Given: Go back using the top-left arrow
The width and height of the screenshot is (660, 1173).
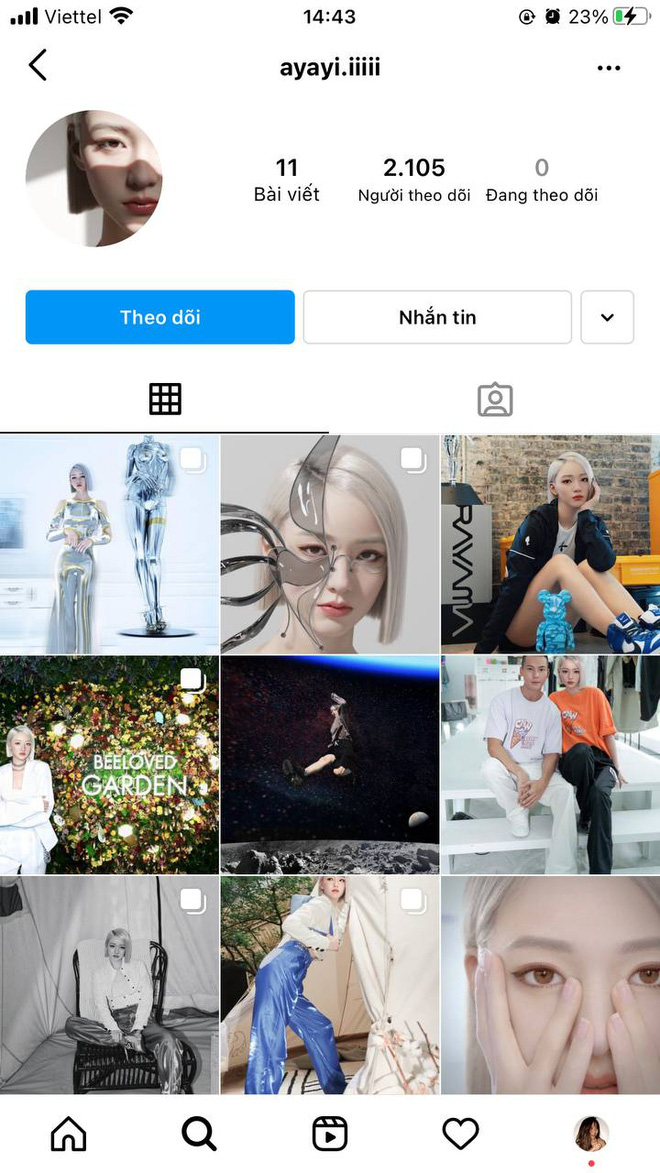Looking at the screenshot, I should pyautogui.click(x=38, y=66).
